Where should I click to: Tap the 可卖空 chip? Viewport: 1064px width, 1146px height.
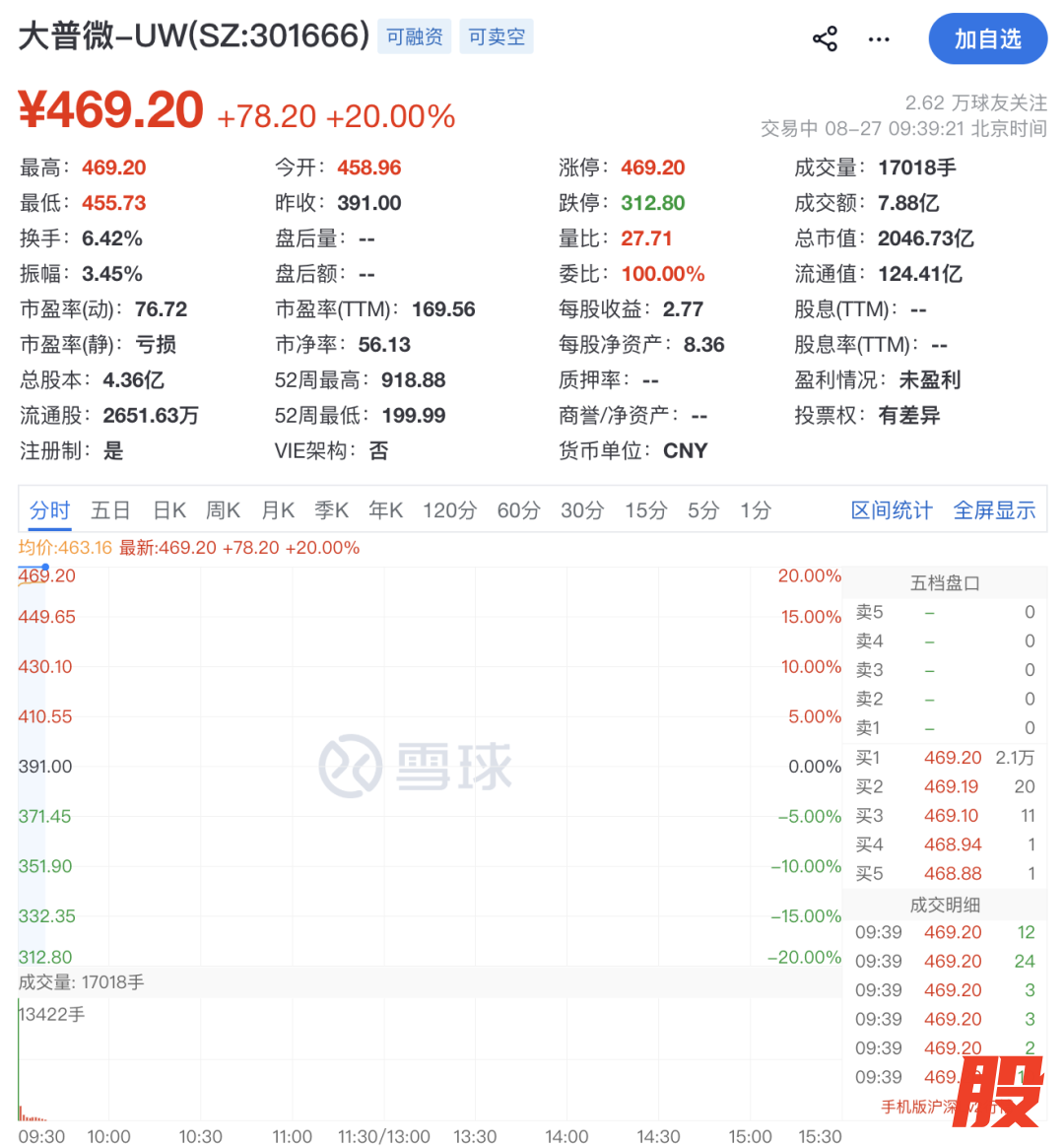click(497, 36)
